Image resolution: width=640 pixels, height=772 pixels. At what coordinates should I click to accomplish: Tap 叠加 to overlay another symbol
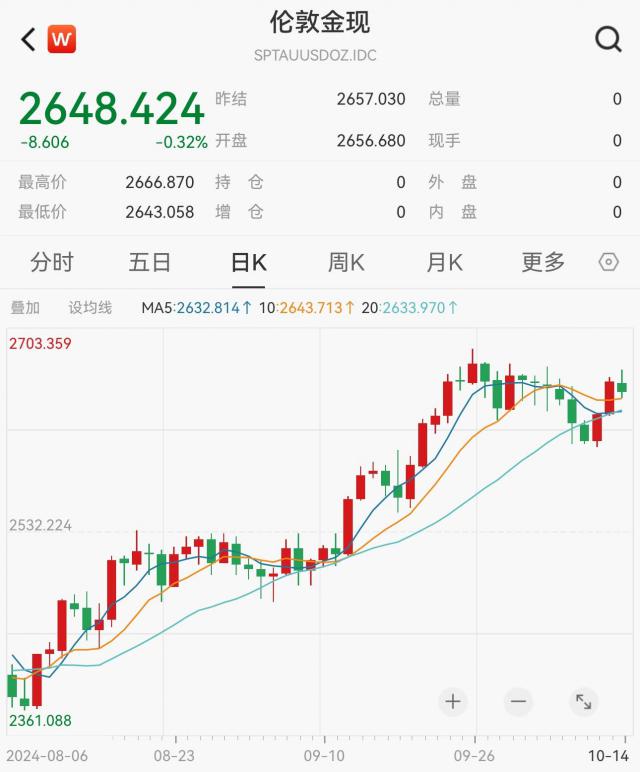(26, 308)
